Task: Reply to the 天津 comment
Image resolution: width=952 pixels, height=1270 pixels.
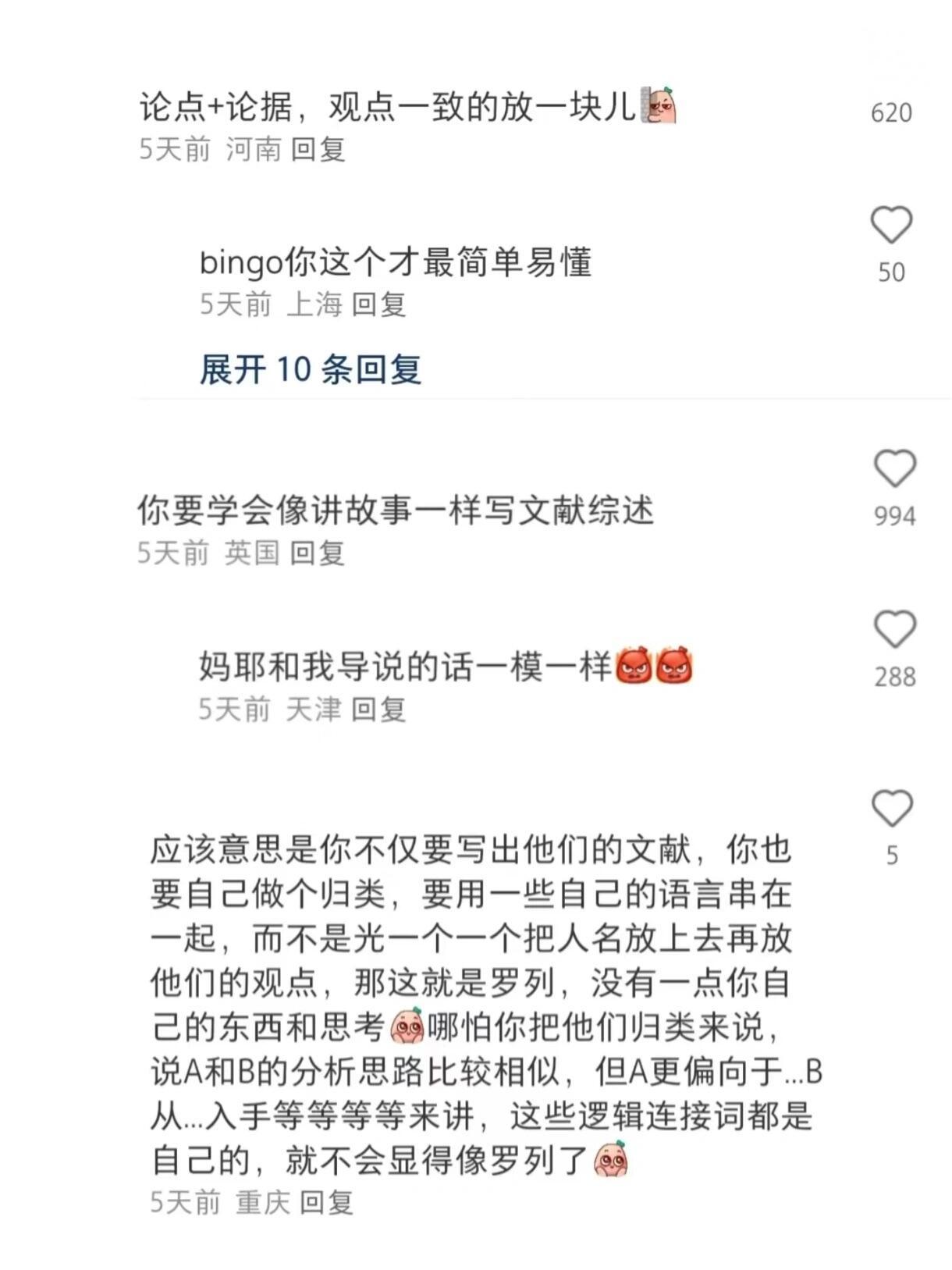Action: 378,710
